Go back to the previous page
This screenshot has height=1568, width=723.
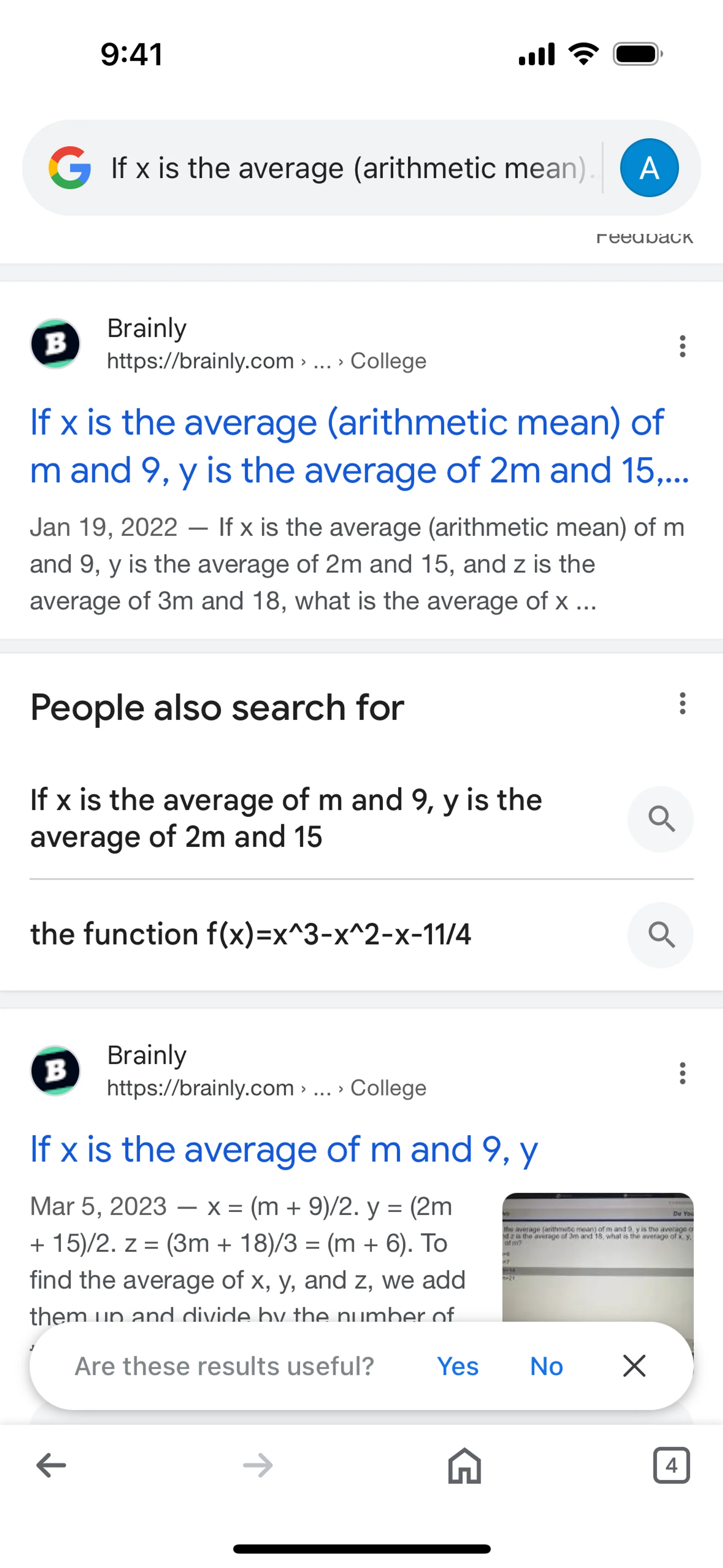pyautogui.click(x=51, y=1465)
